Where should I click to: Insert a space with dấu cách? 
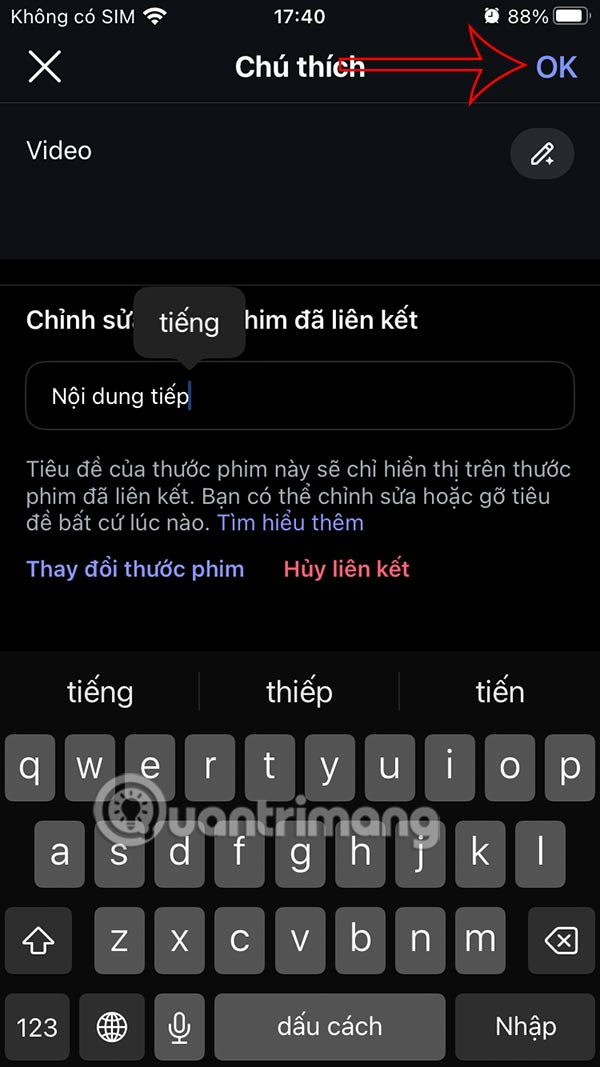coord(330,1026)
